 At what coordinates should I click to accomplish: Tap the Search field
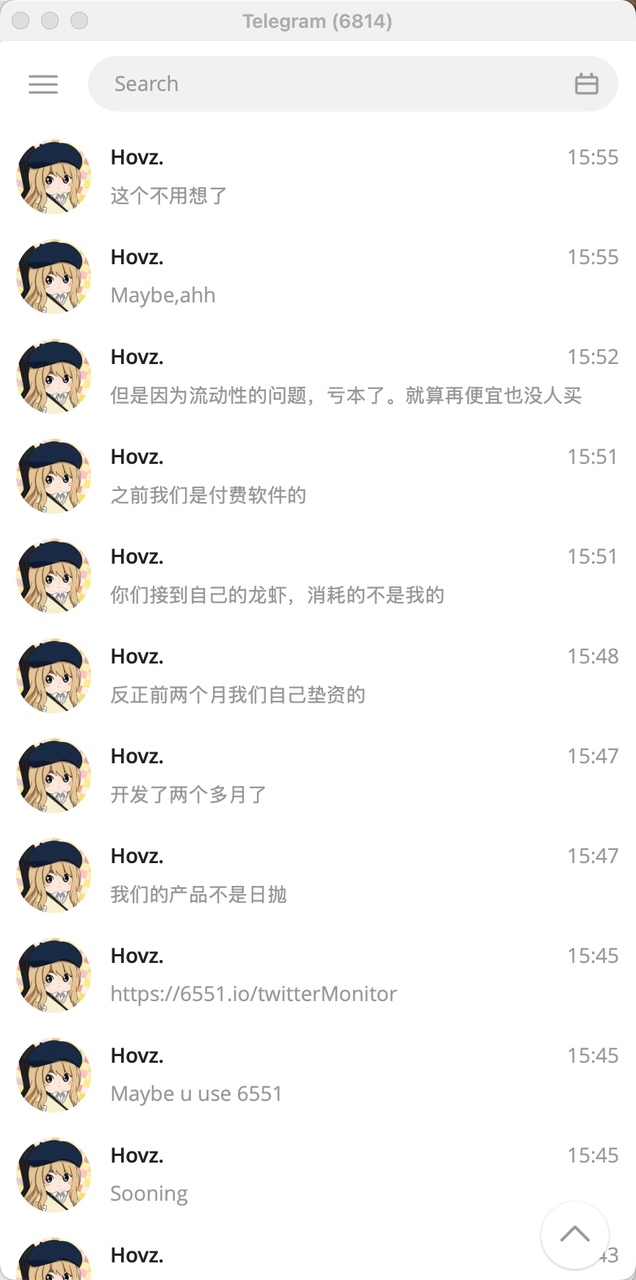(330, 84)
